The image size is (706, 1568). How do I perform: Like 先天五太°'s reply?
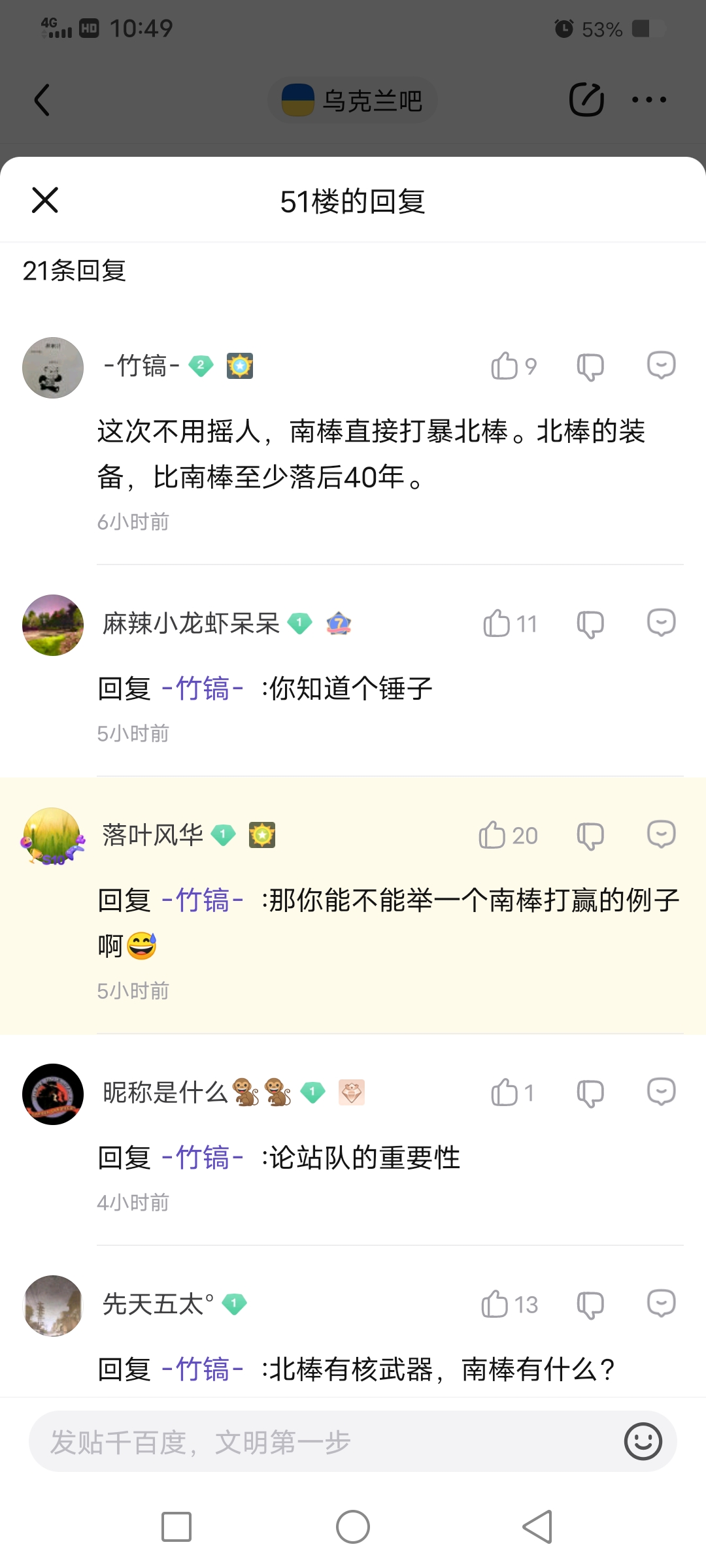509,1304
